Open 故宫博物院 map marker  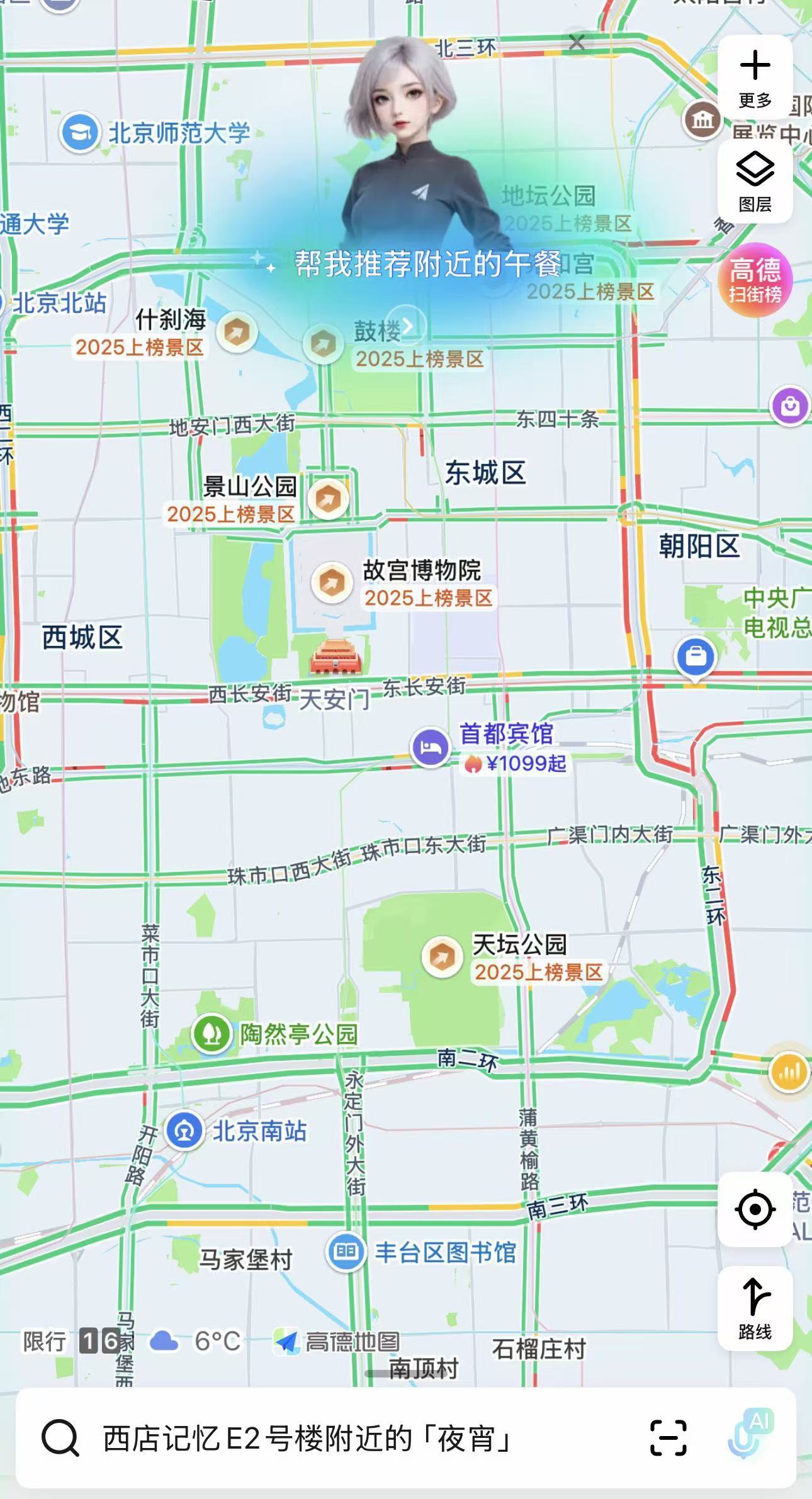(332, 582)
